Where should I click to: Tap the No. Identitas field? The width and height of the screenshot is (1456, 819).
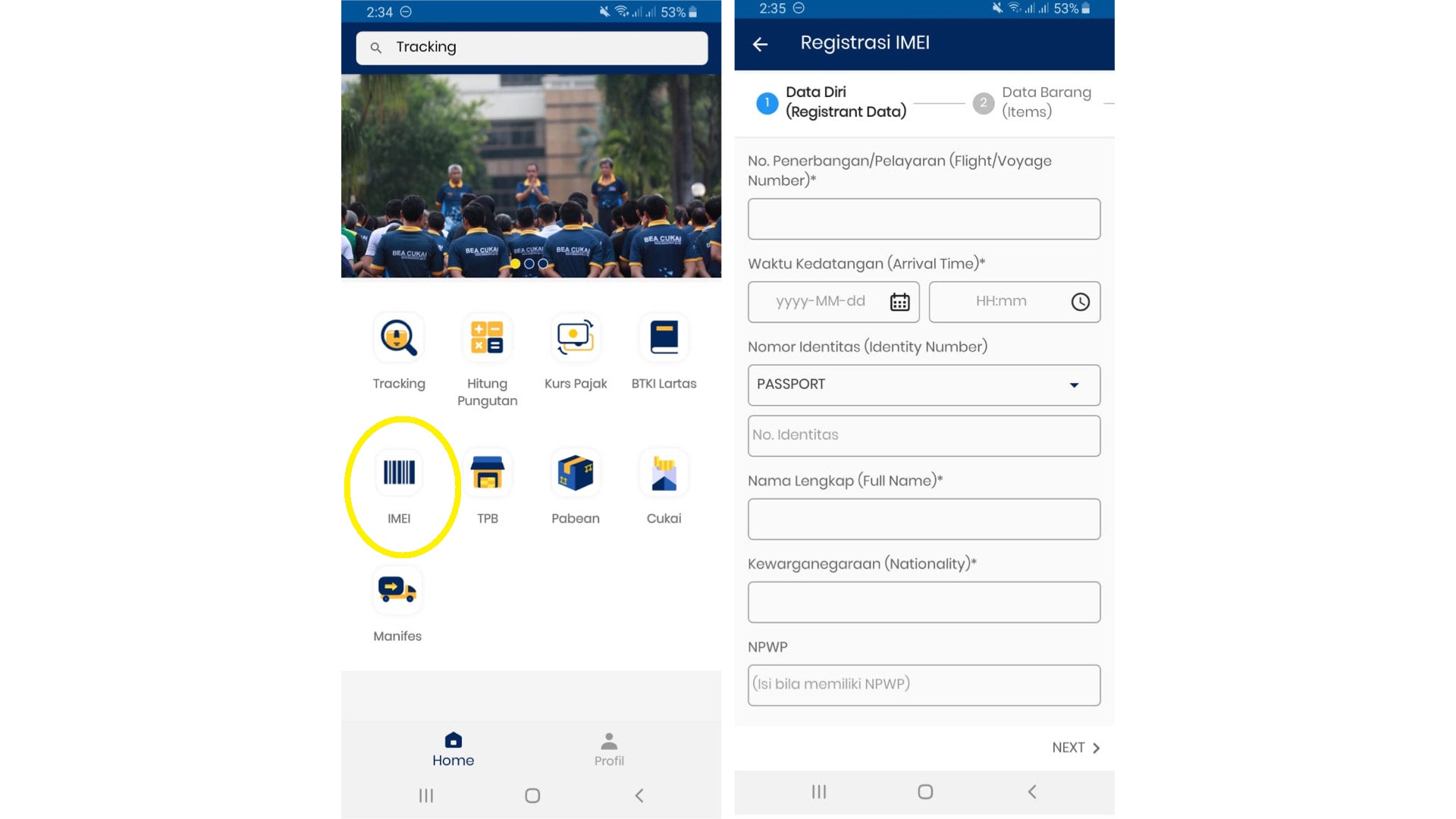[x=924, y=435]
